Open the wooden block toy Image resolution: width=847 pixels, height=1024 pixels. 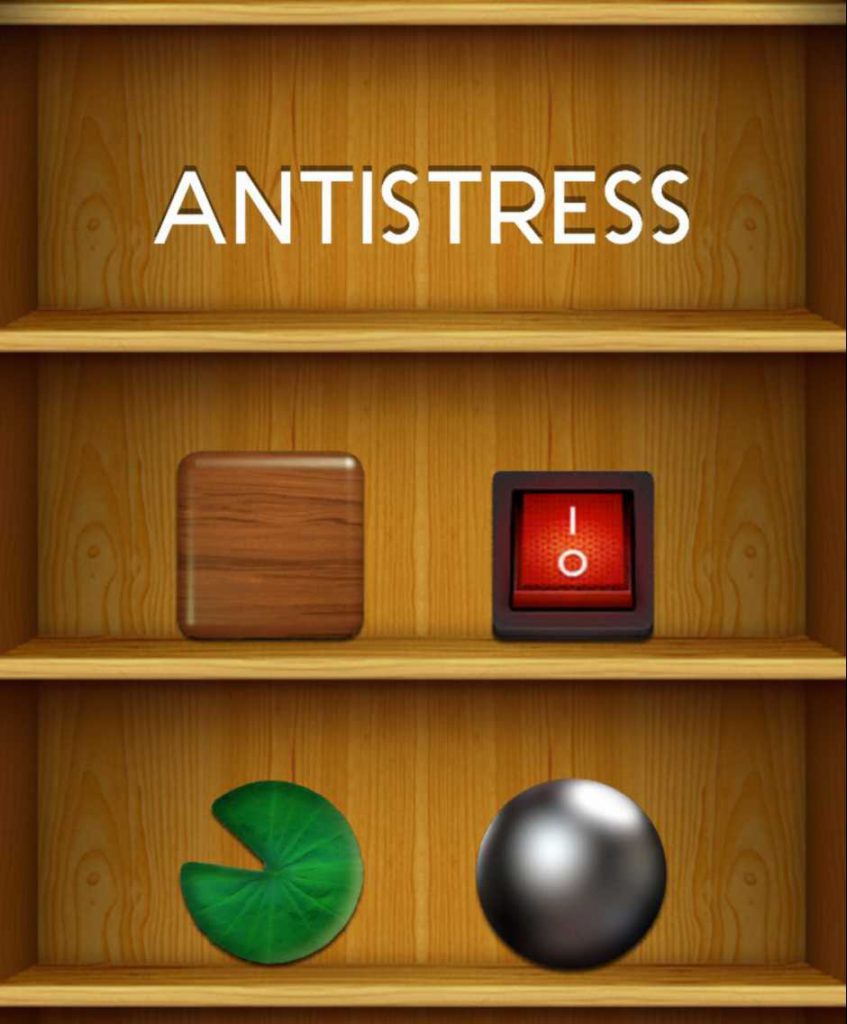click(x=270, y=545)
